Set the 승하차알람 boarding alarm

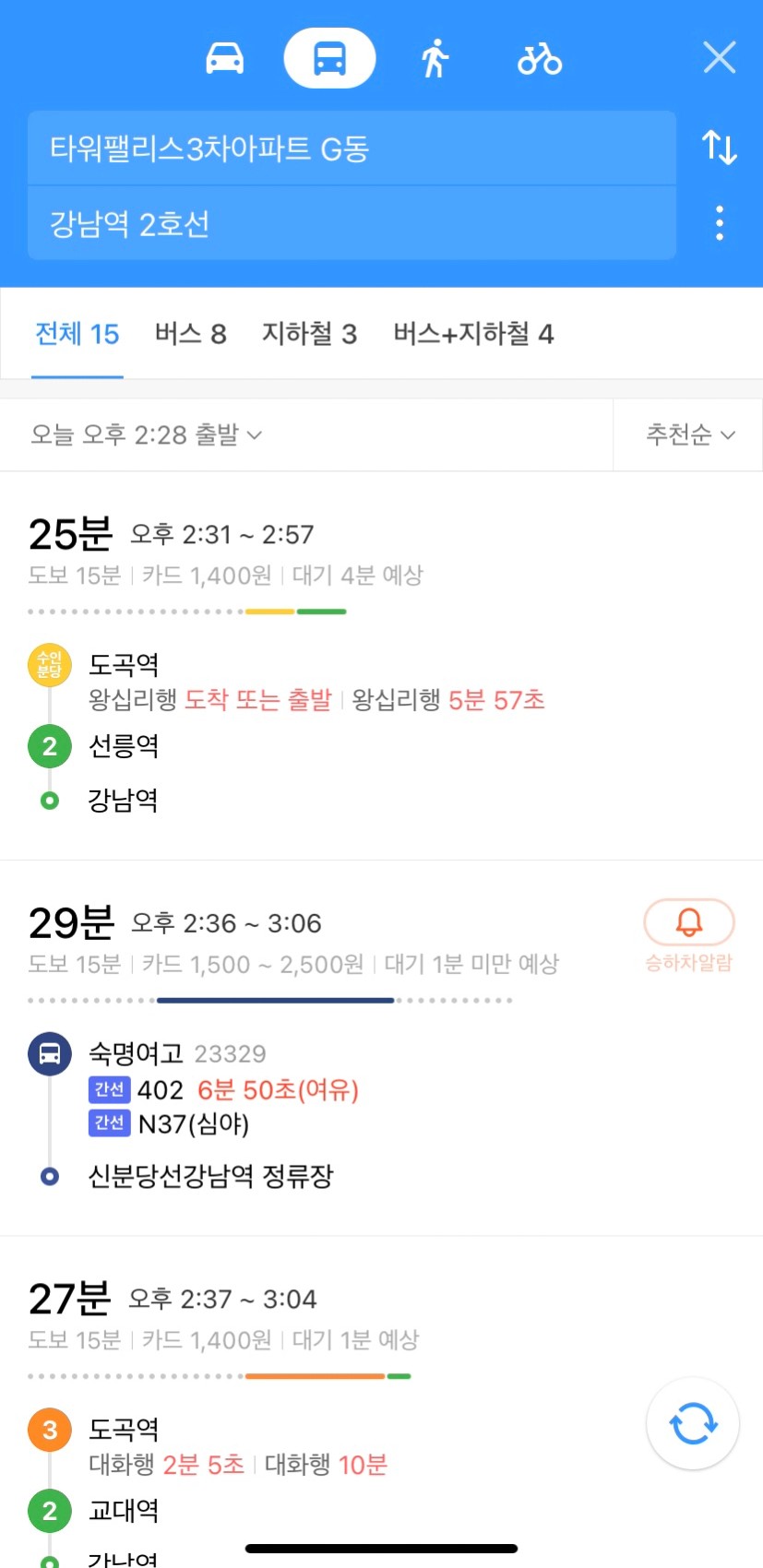[x=689, y=935]
